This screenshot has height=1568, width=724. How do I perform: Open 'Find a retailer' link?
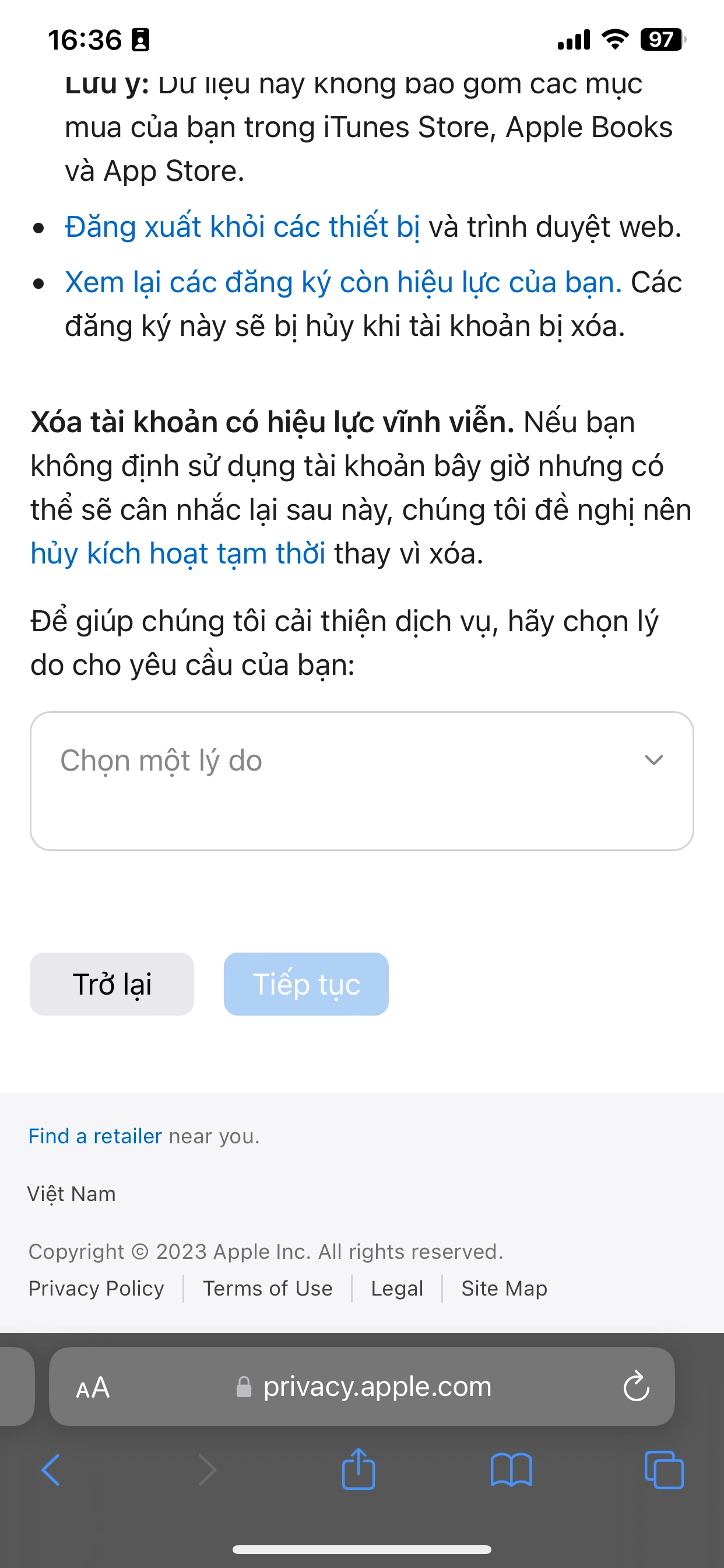94,1135
